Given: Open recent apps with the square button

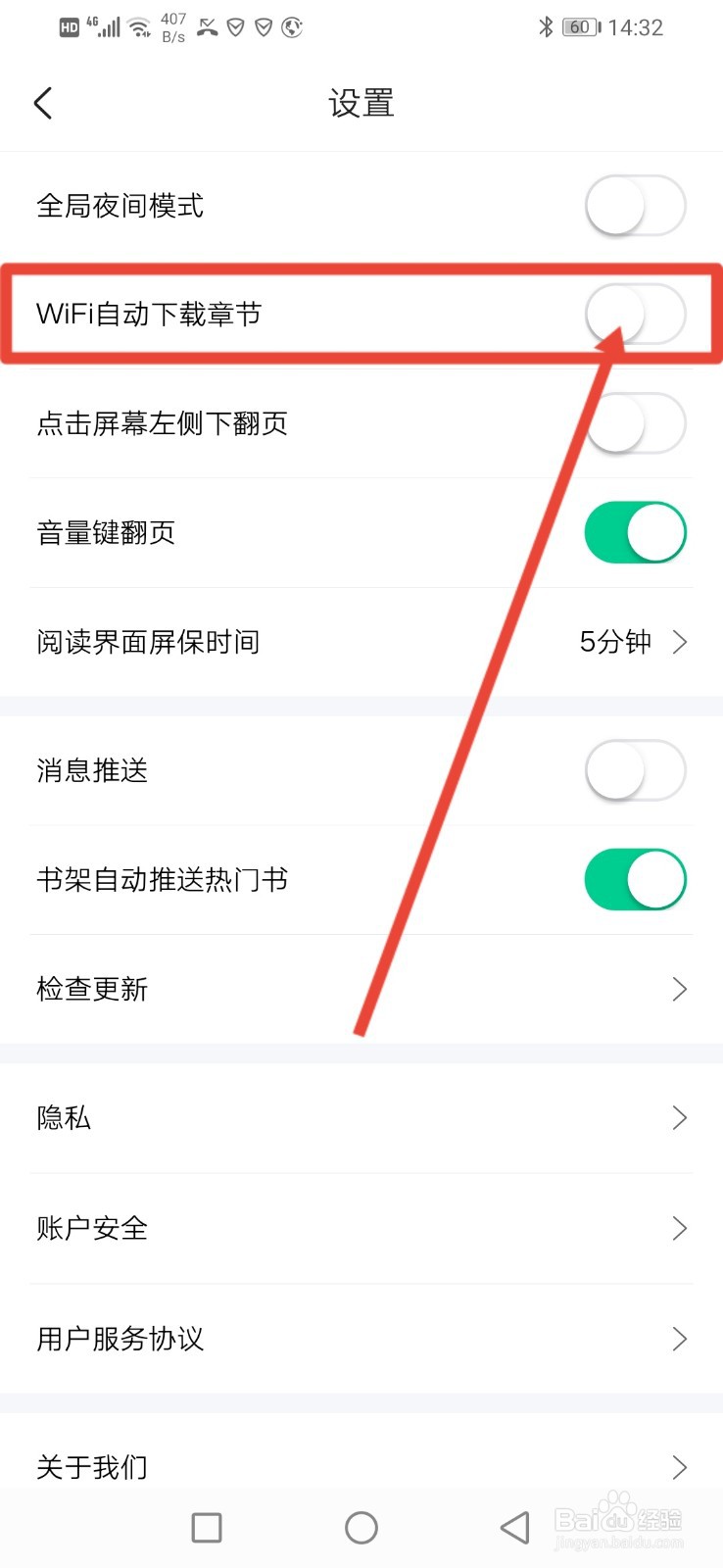Looking at the screenshot, I should (x=207, y=1527).
